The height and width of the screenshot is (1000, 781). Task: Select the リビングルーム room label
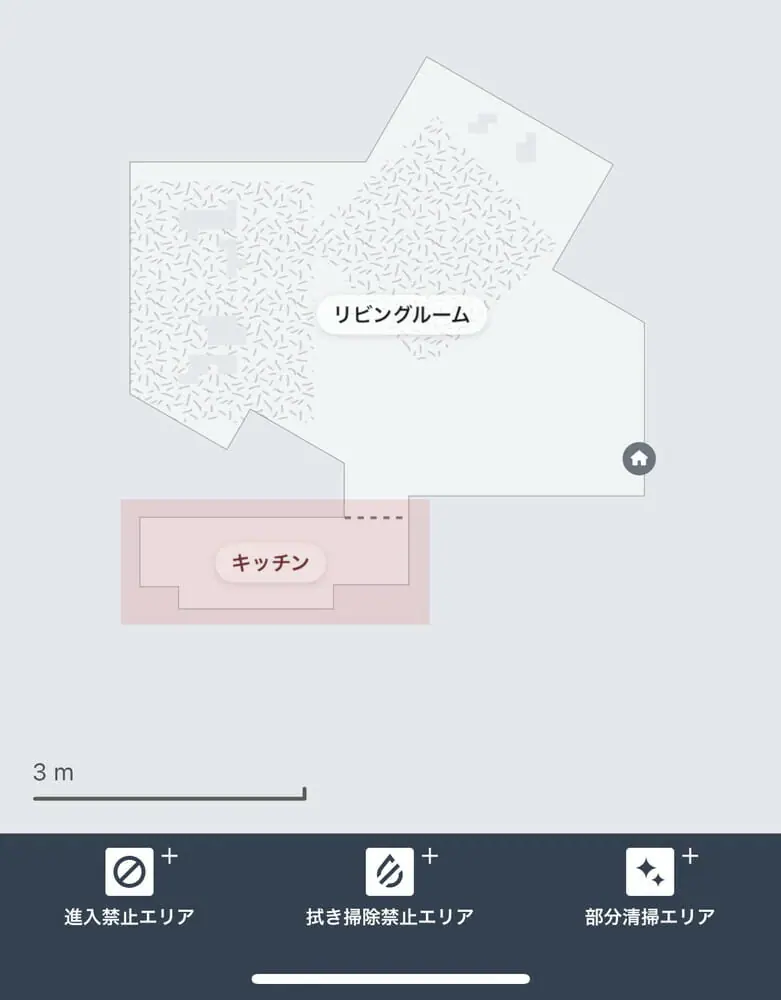coord(402,315)
